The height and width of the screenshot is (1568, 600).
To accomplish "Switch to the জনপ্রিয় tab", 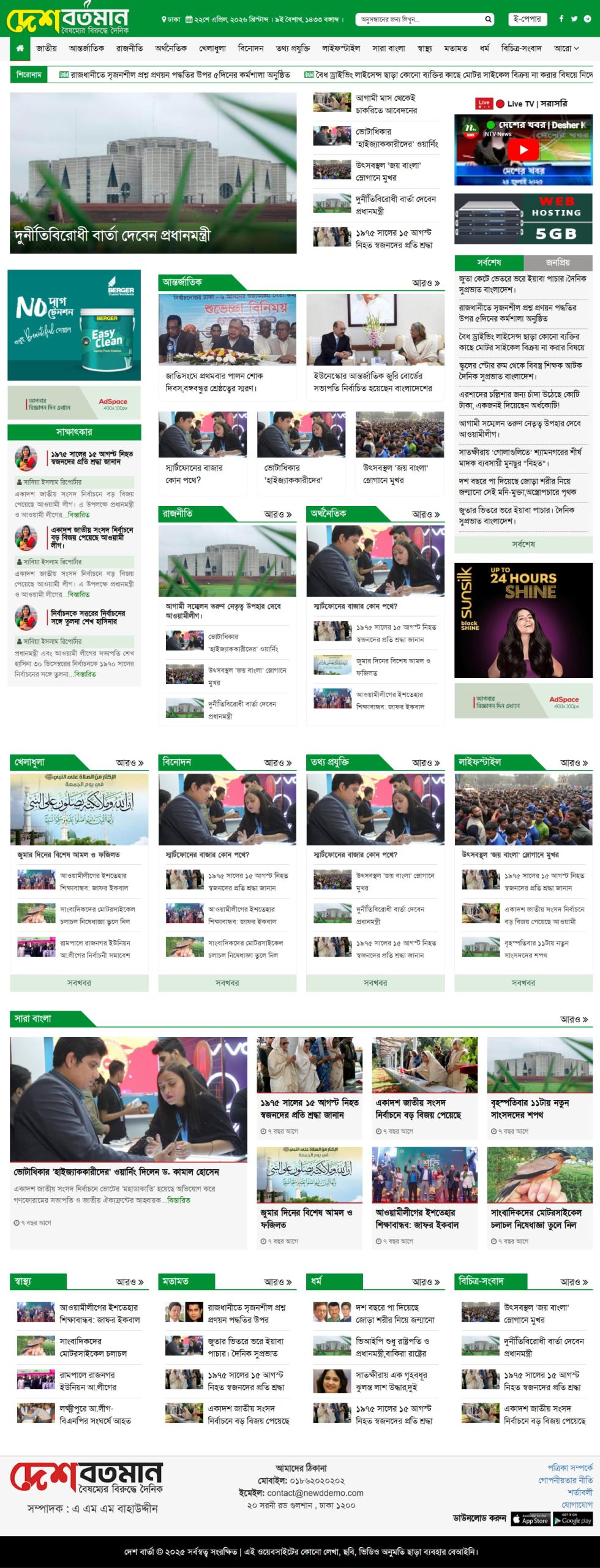I will pos(558,262).
